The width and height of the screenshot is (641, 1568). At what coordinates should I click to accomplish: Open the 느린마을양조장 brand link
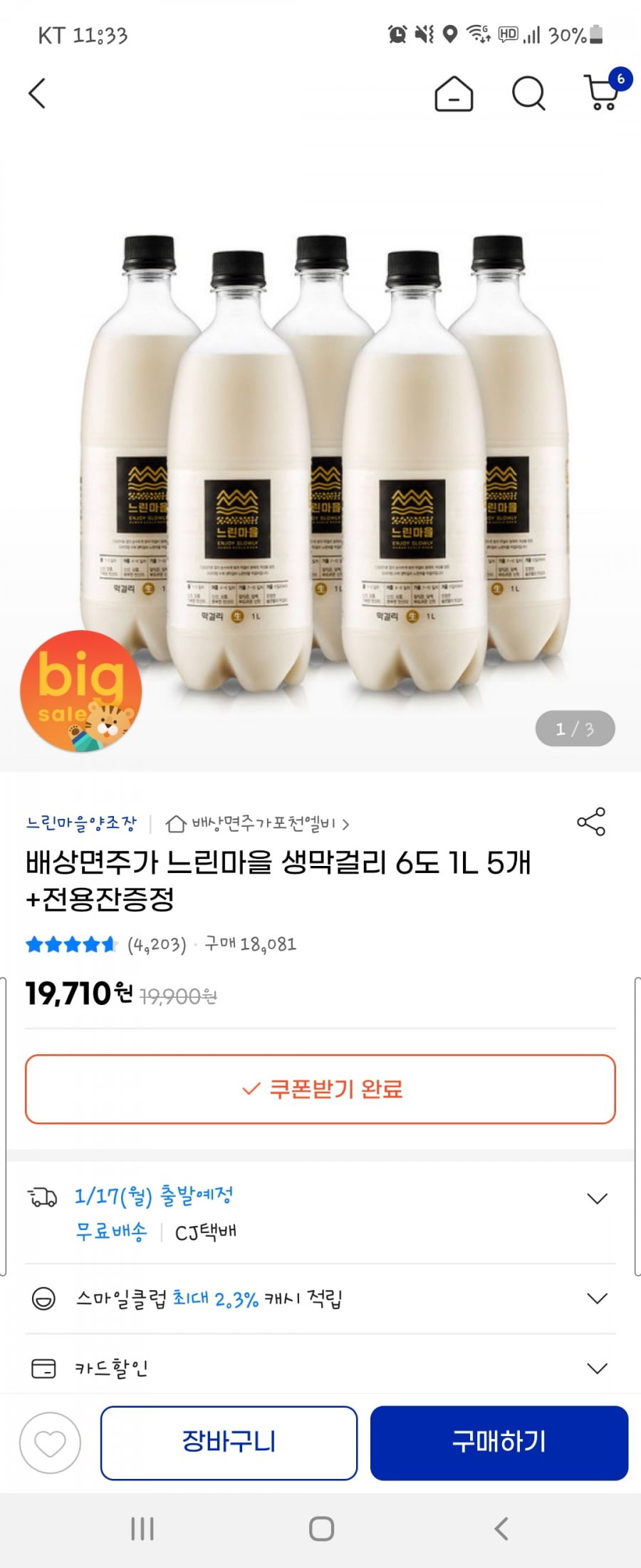[81, 824]
